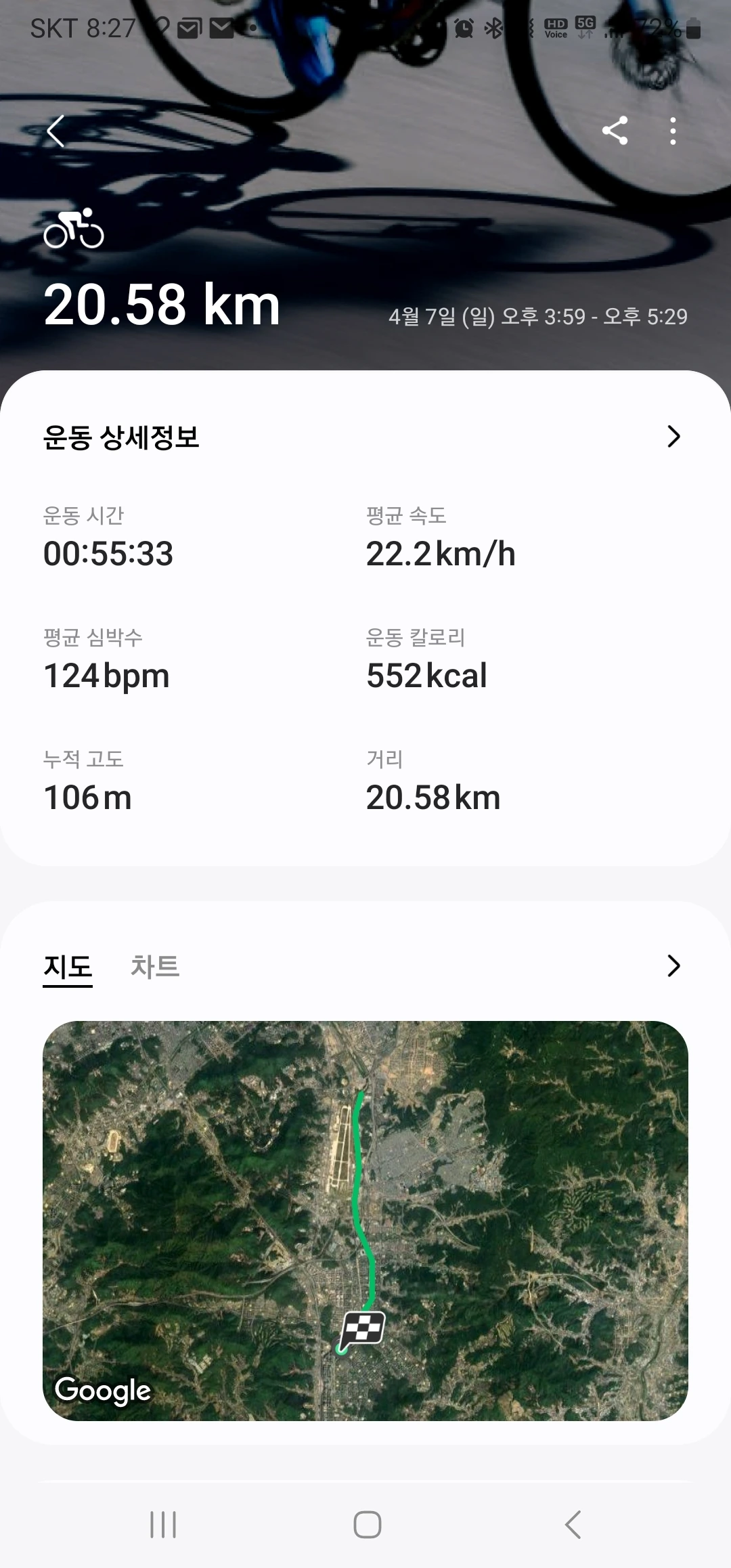The image size is (731, 1568).
Task: Go to the home screen
Action: [367, 1525]
